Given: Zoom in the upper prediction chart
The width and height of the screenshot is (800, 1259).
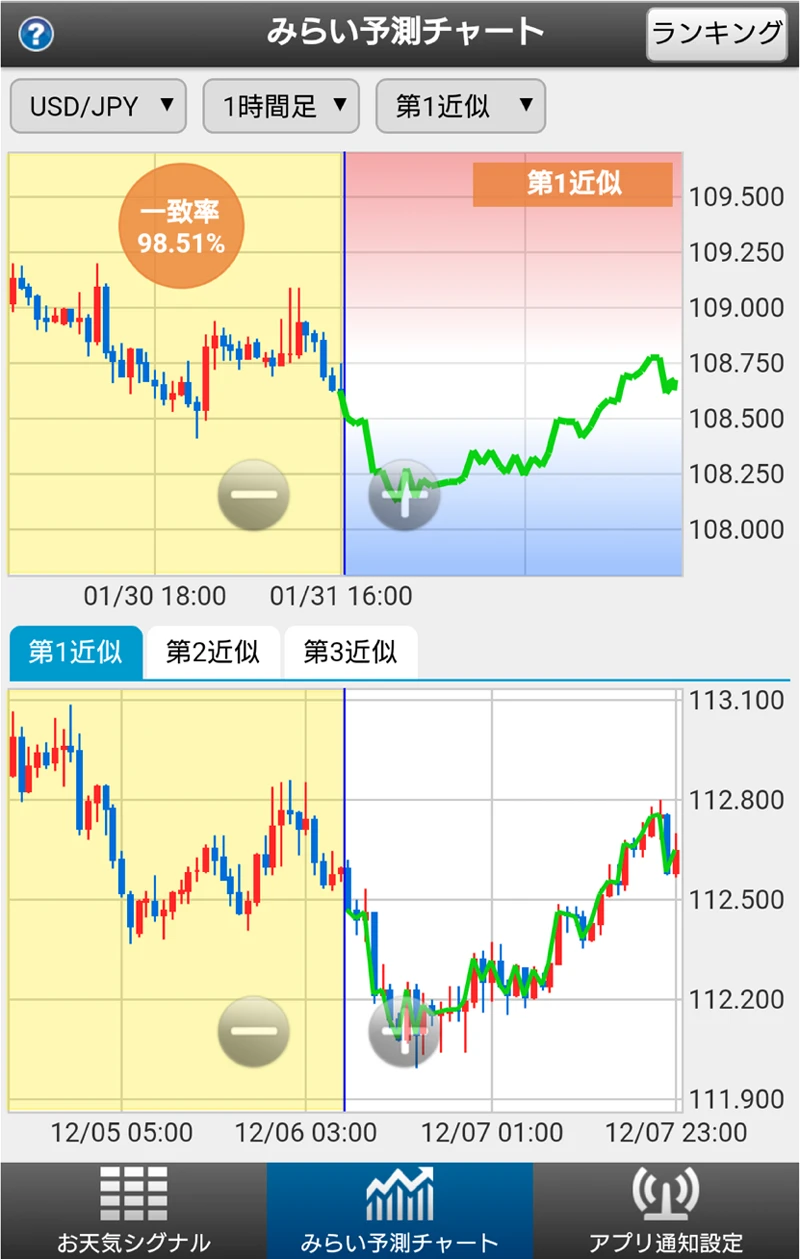Looking at the screenshot, I should click(x=404, y=494).
